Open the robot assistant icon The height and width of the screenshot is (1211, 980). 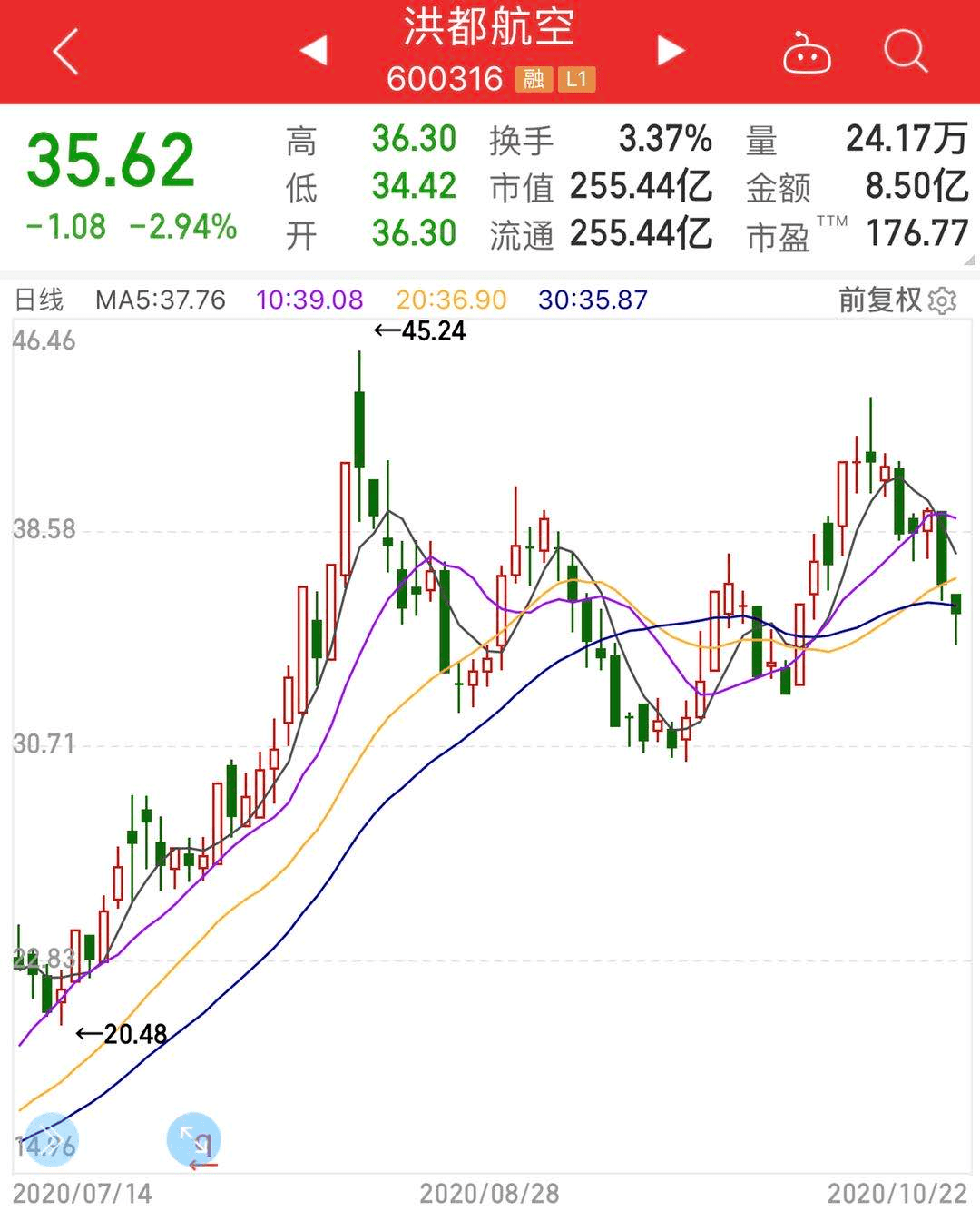click(806, 54)
